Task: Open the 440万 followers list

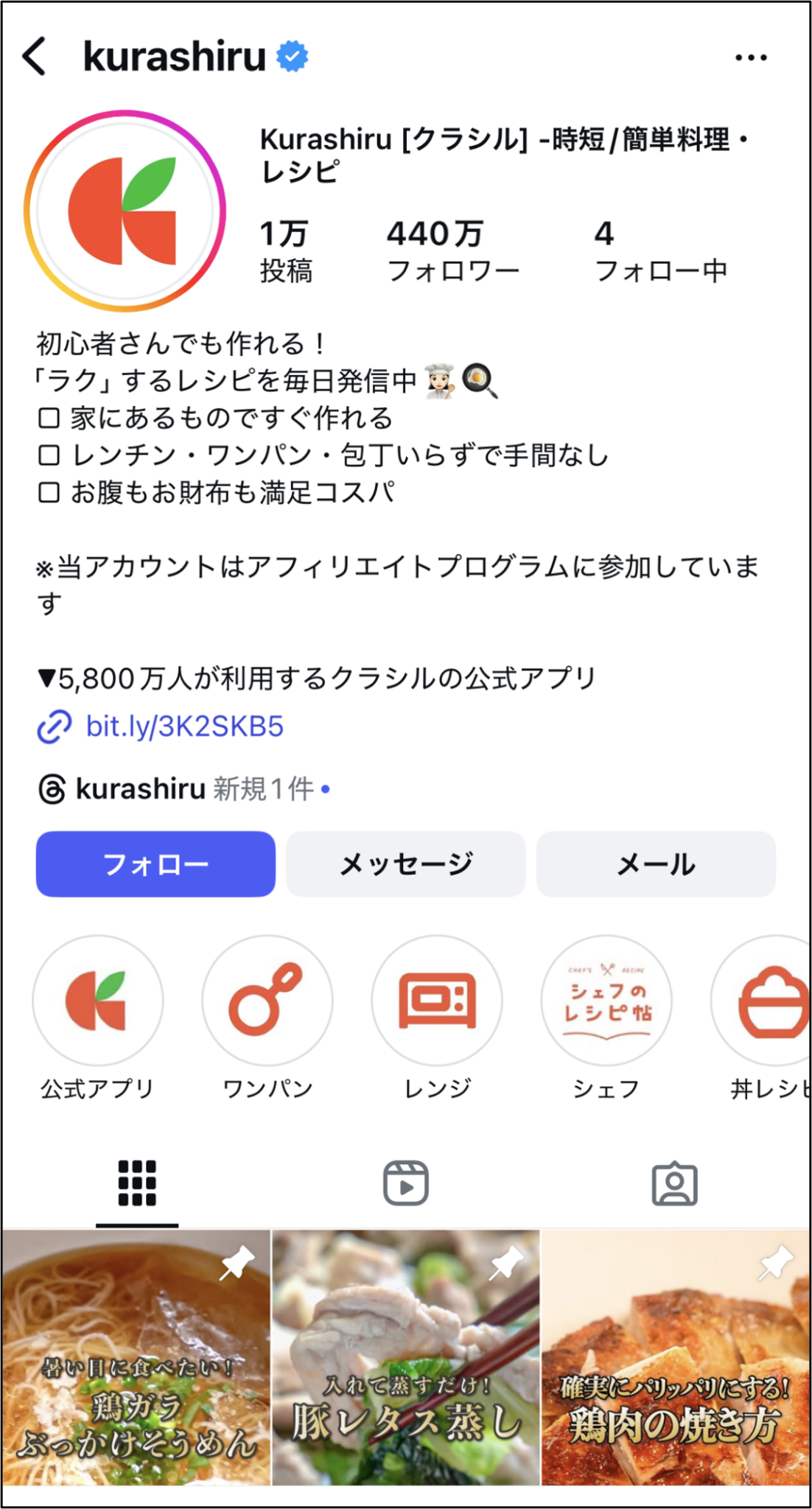Action: 452,251
